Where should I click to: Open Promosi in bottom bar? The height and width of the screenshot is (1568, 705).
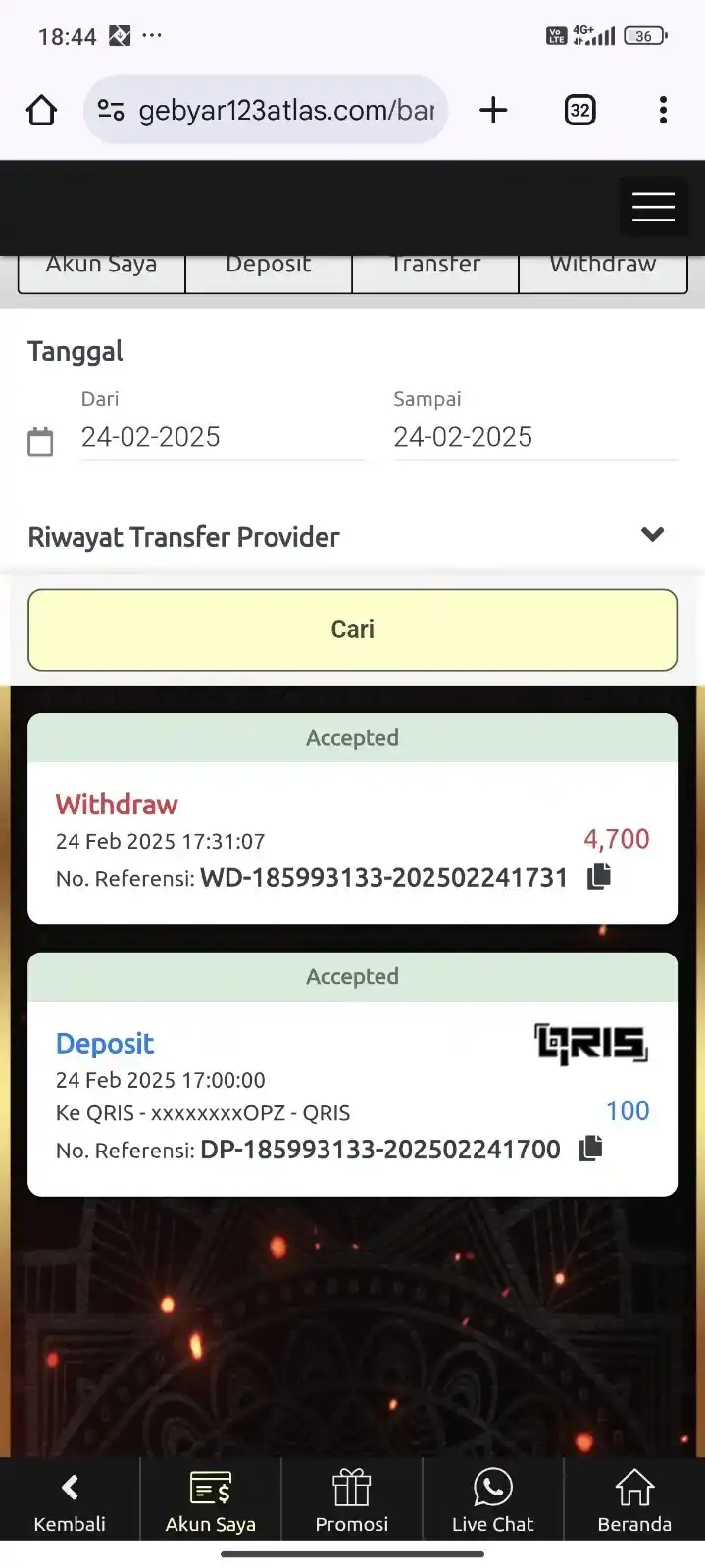click(x=351, y=1501)
